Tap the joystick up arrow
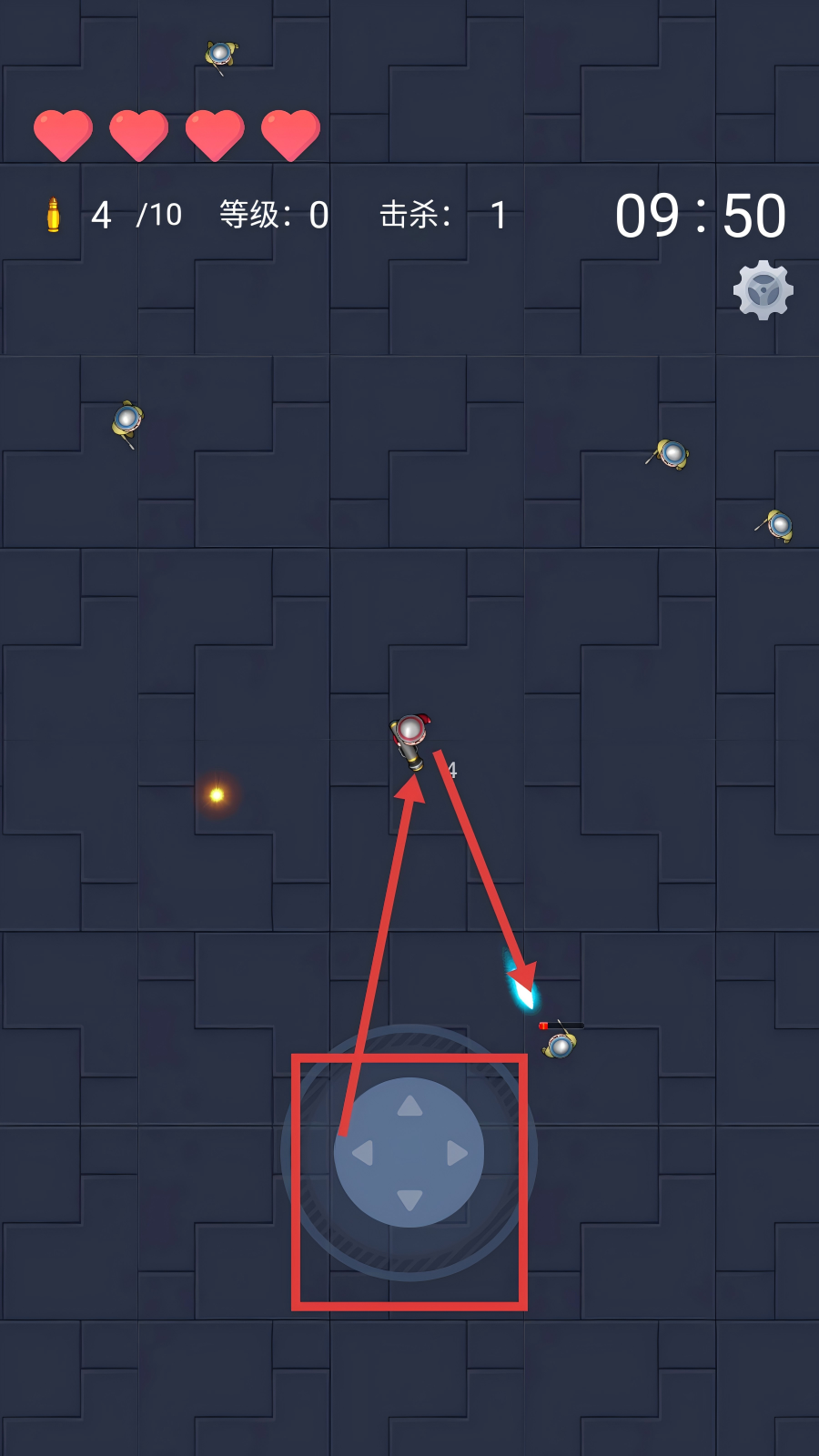 click(x=409, y=1107)
